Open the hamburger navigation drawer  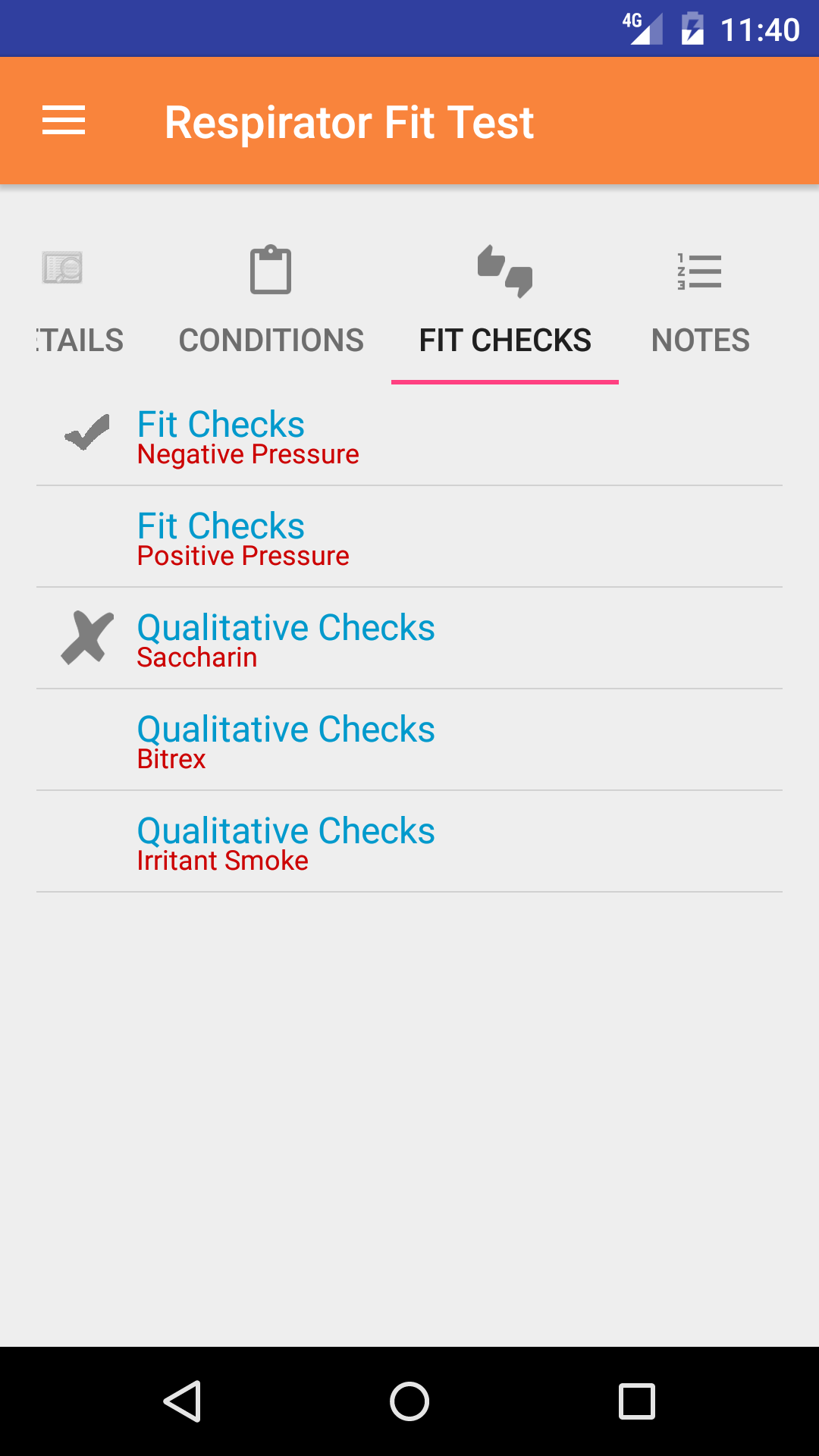point(64,121)
